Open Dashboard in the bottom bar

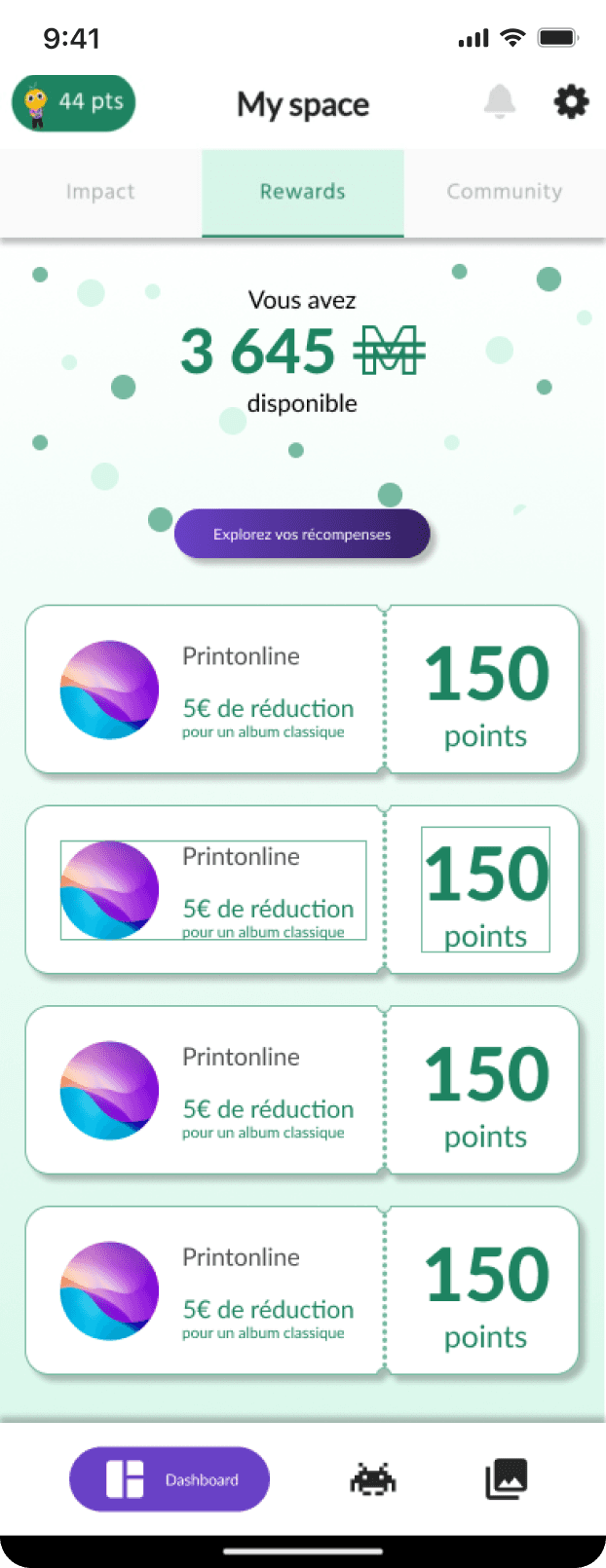coord(170,1479)
